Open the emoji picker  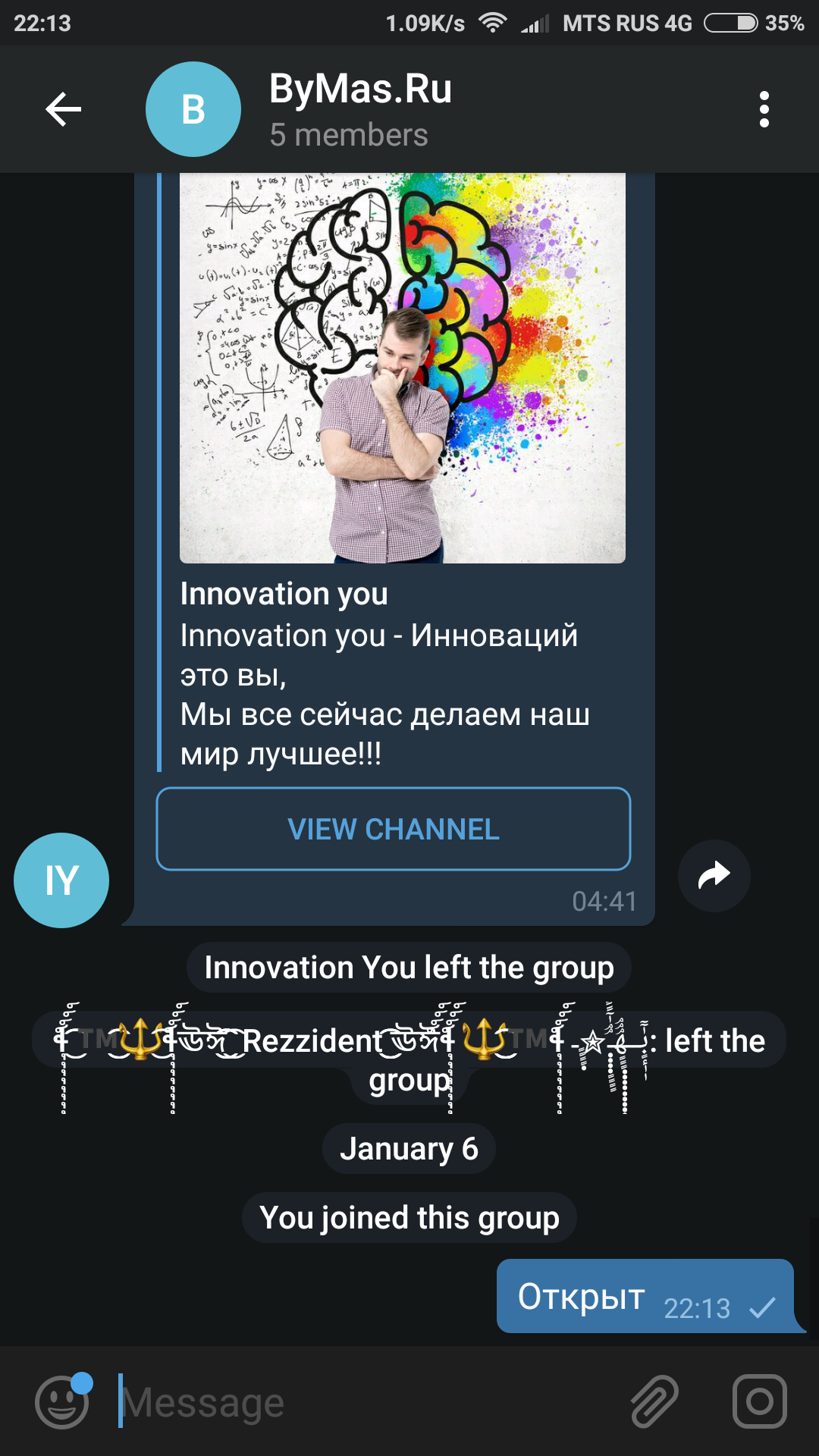coord(62,1401)
